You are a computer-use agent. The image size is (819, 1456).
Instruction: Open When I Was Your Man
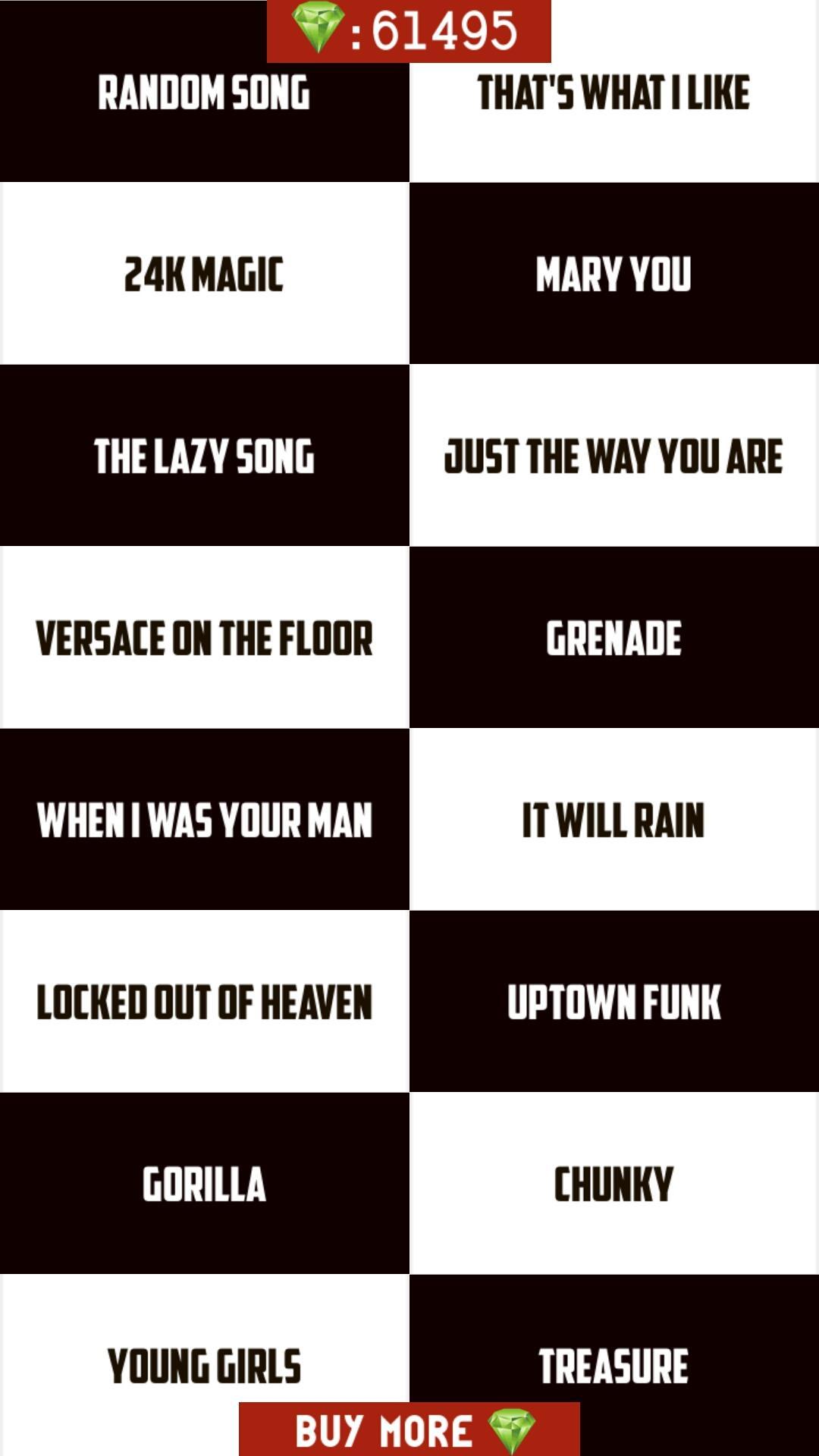tap(204, 820)
